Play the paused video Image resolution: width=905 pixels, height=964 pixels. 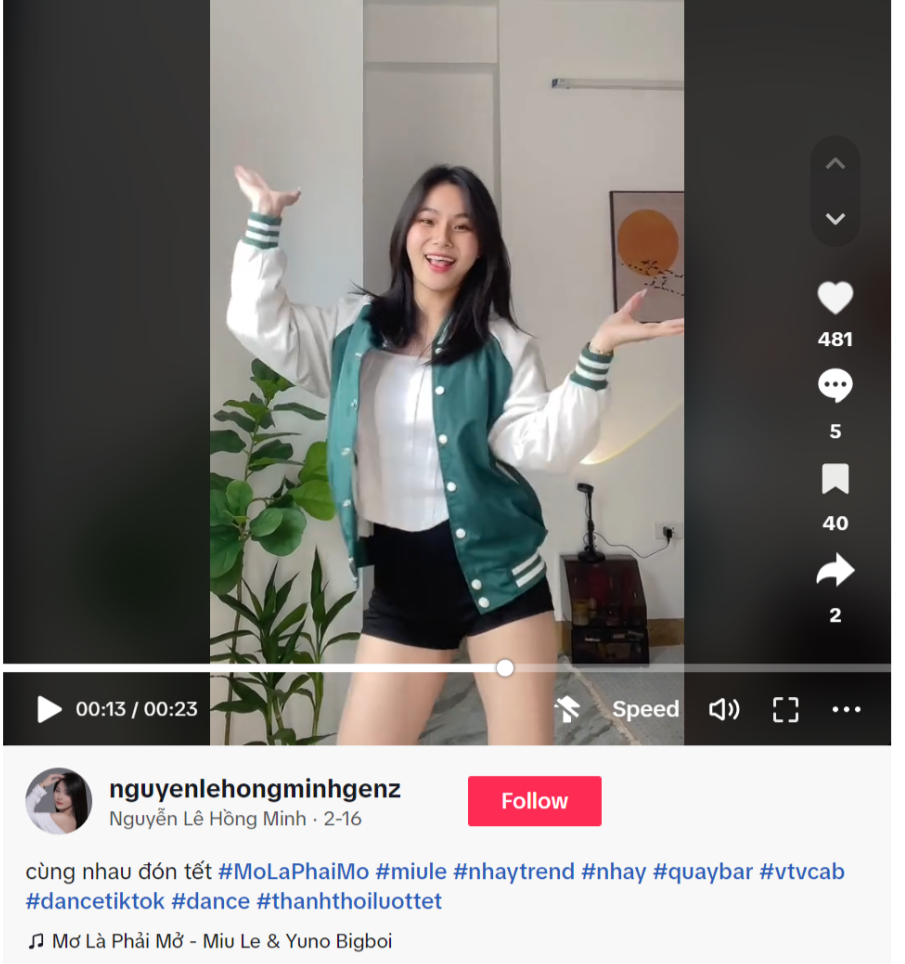[x=49, y=709]
